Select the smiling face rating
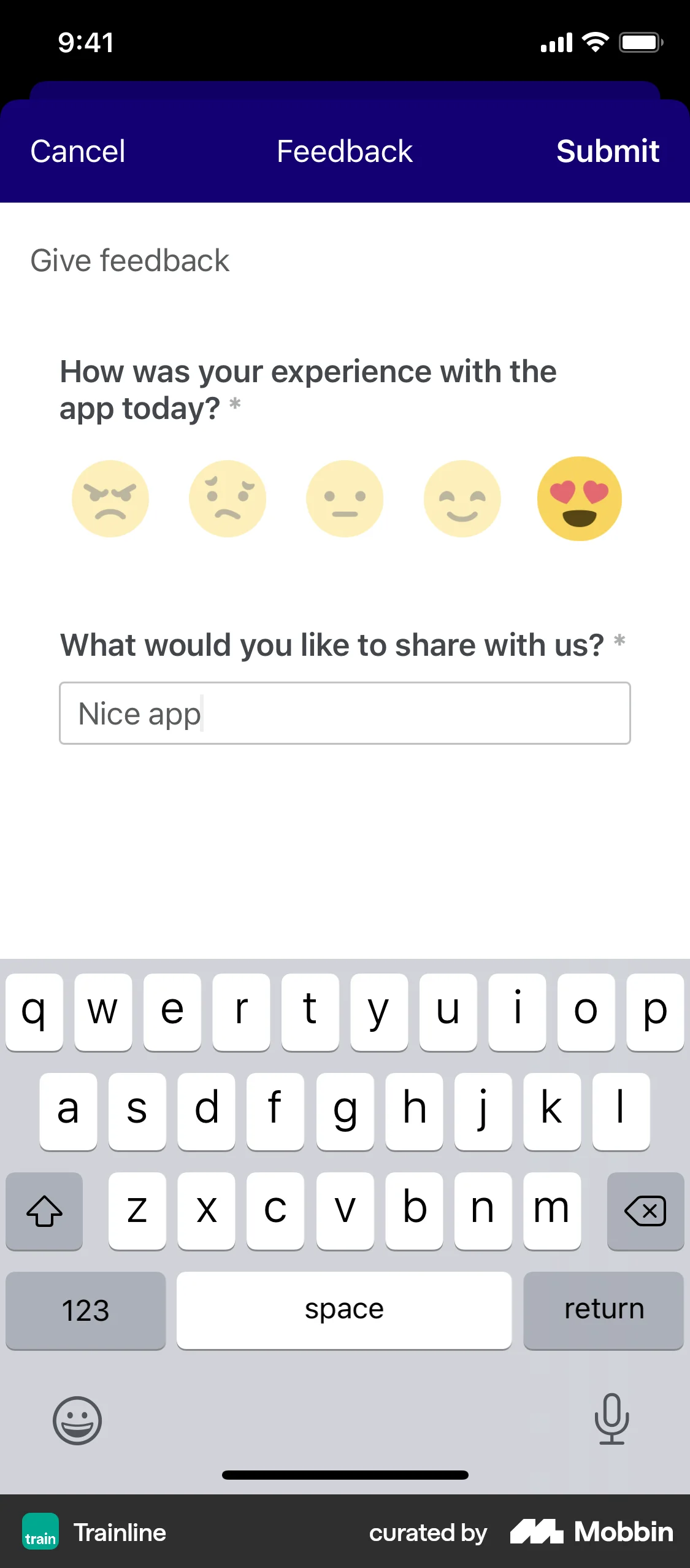This screenshot has width=690, height=1568. [x=462, y=499]
